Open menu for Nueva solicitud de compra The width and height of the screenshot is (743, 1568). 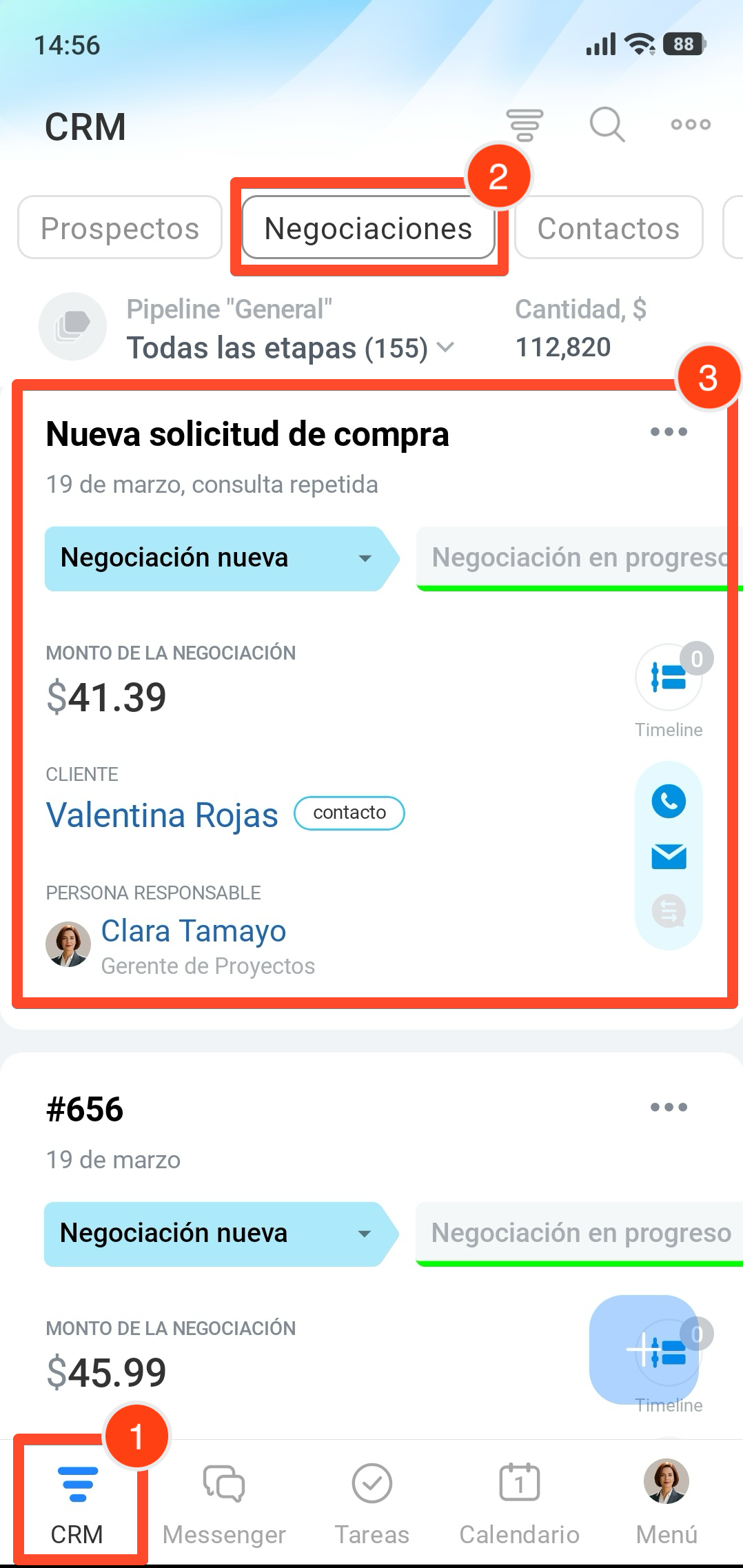click(x=668, y=432)
